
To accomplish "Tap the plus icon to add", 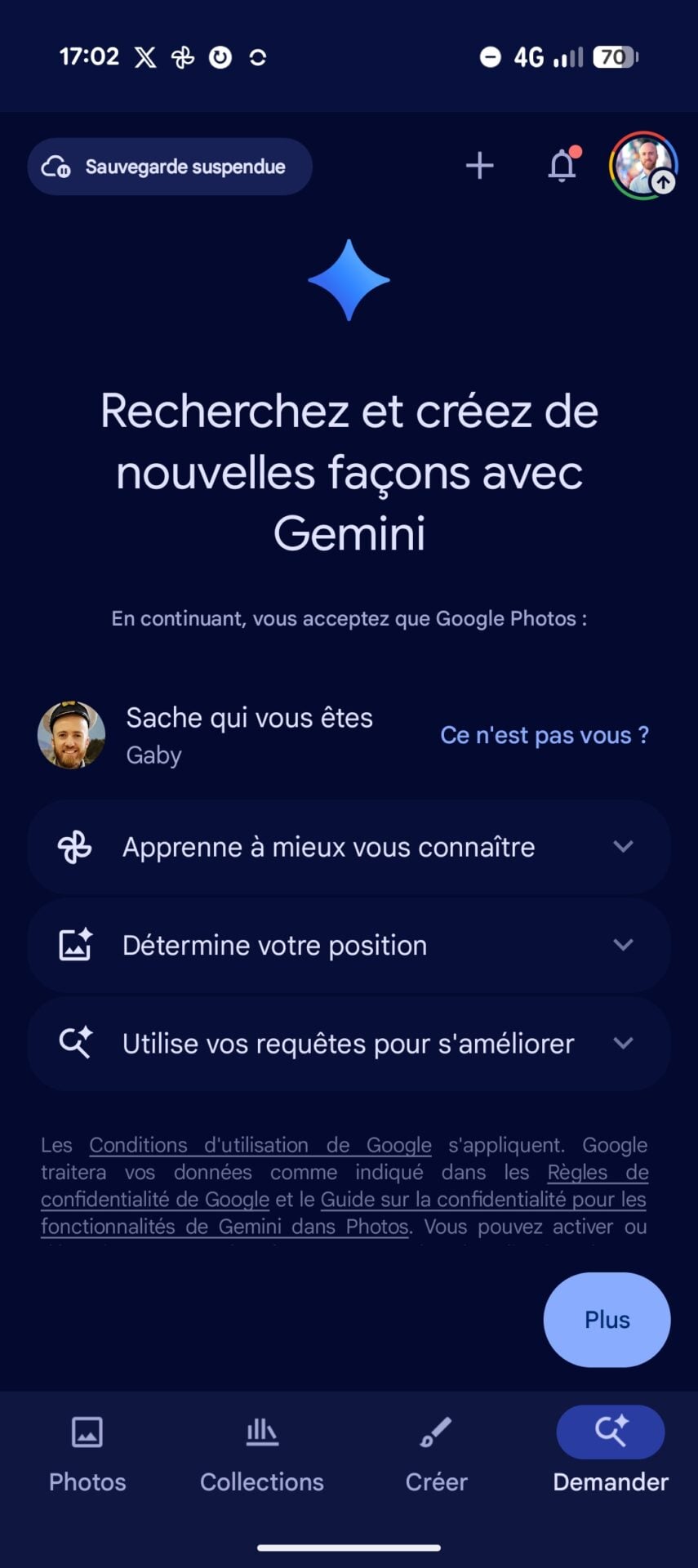I will [480, 166].
